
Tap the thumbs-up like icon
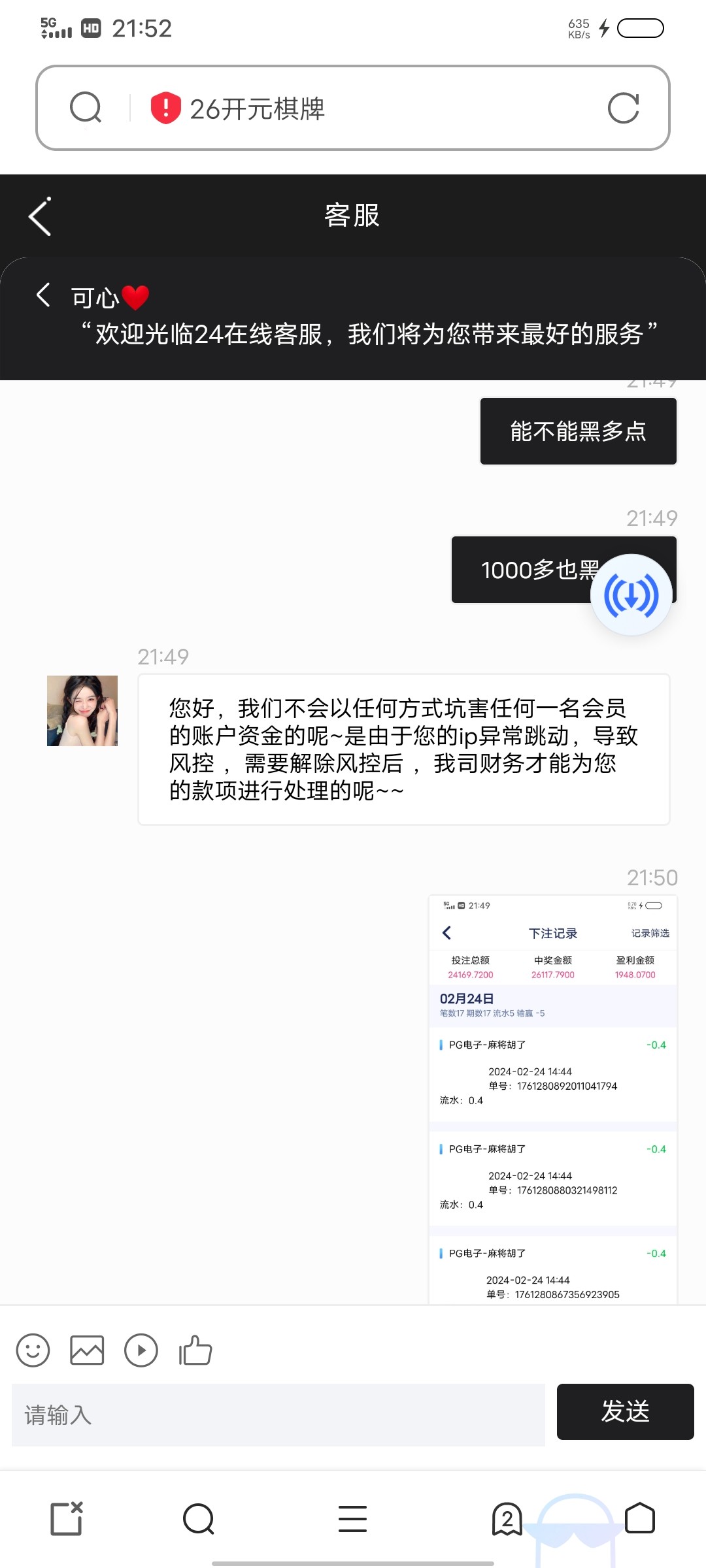(x=195, y=1350)
